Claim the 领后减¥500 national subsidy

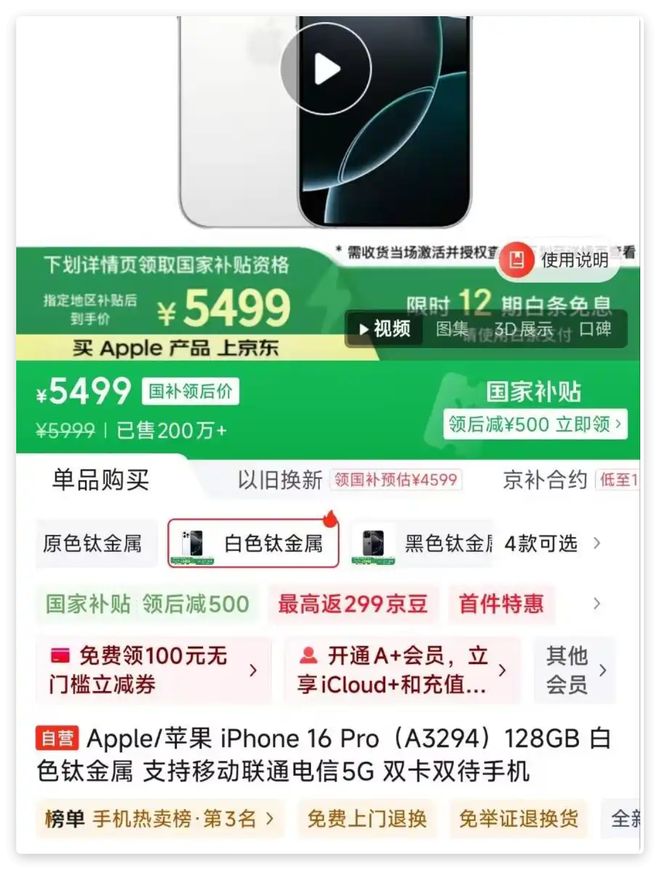536,424
